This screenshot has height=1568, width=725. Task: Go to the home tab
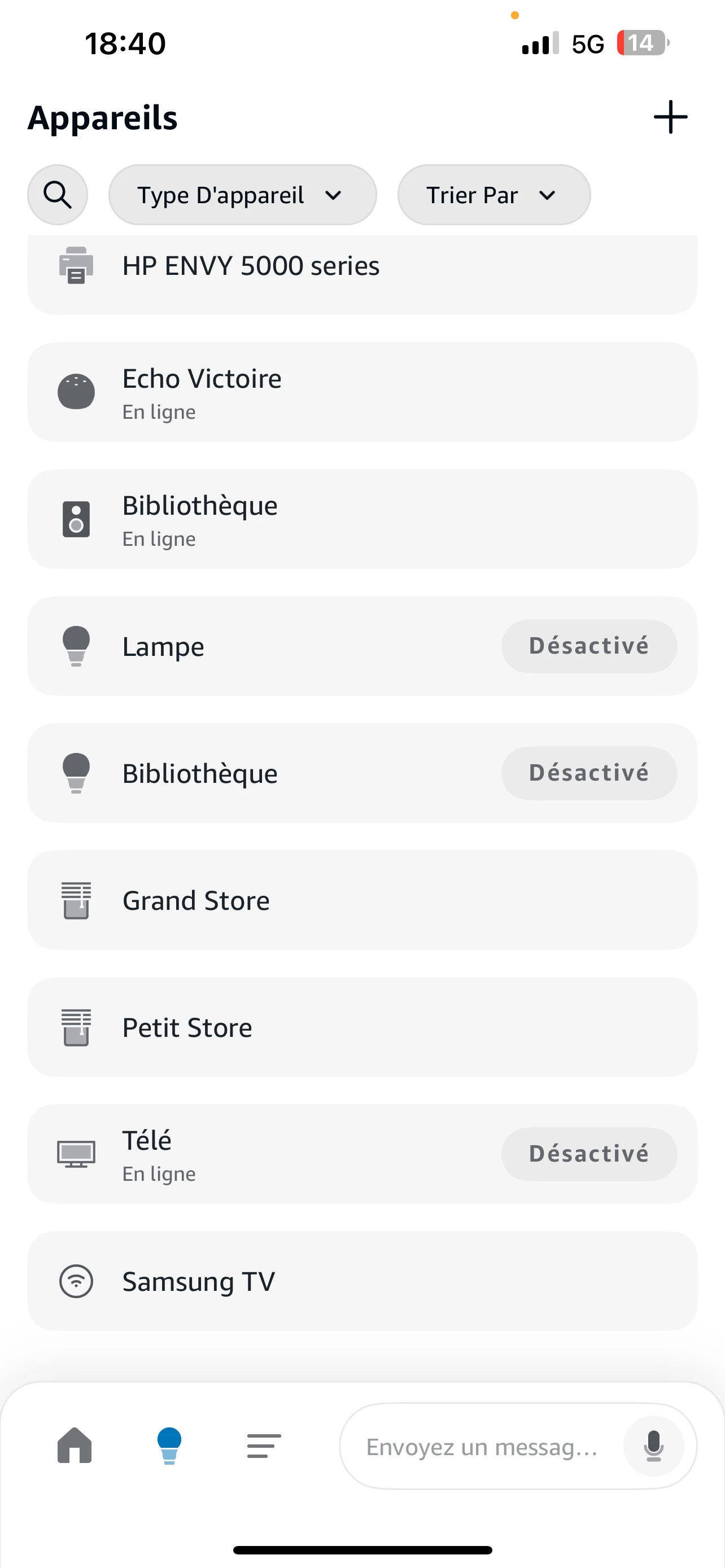point(75,1446)
